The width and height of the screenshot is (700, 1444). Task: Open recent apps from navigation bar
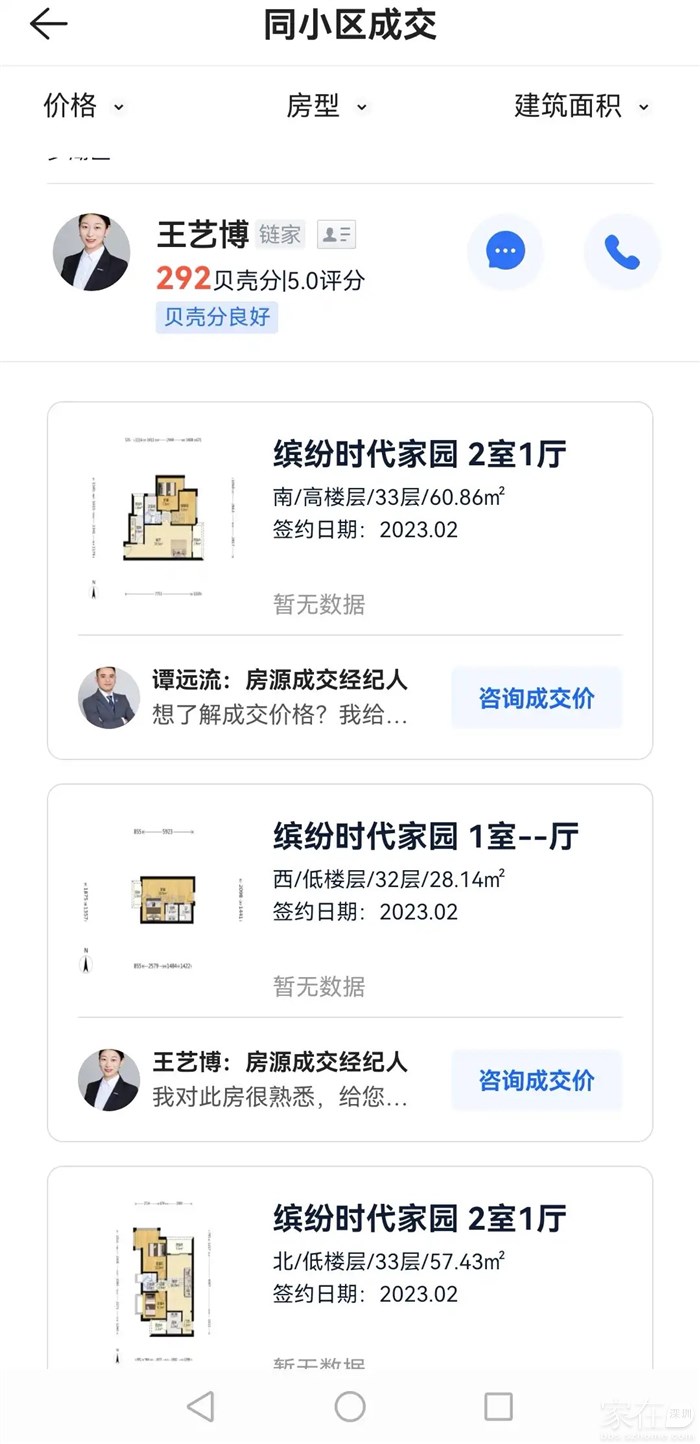498,1406
